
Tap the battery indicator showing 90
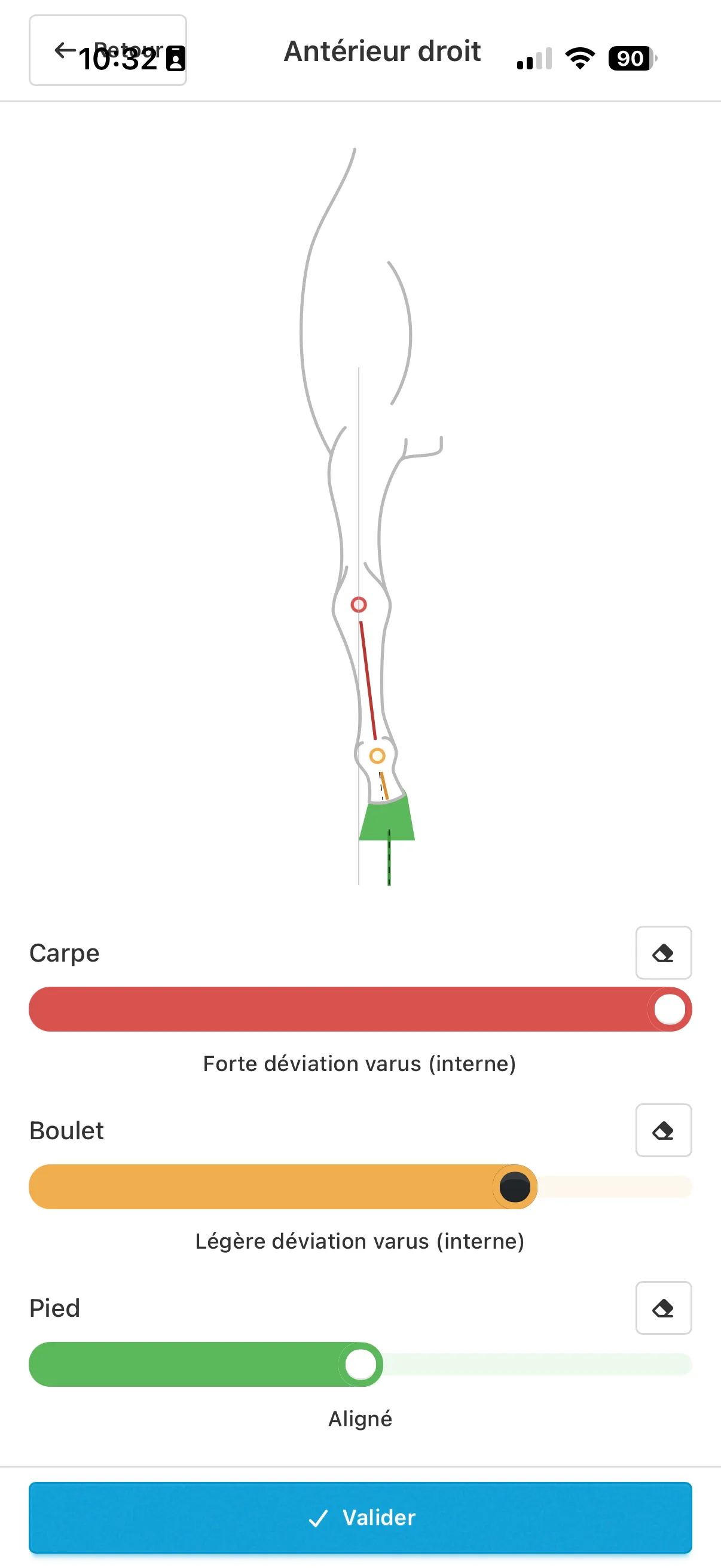click(630, 59)
